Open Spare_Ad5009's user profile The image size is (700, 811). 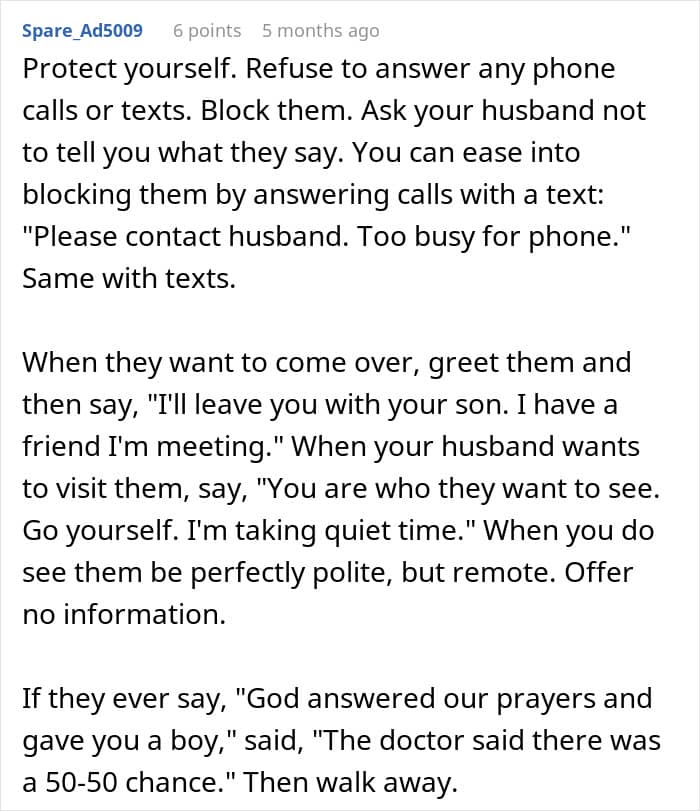pos(82,31)
